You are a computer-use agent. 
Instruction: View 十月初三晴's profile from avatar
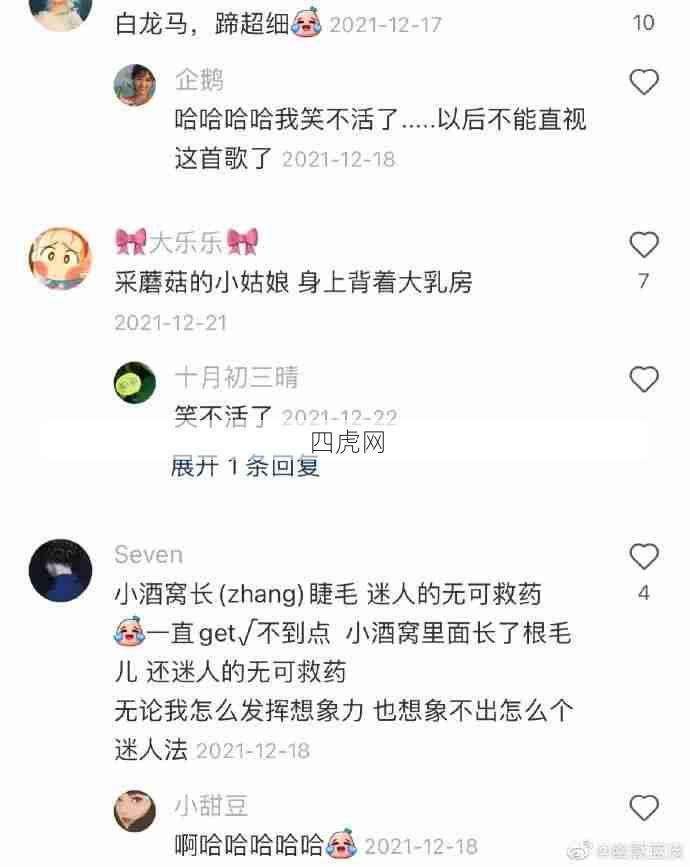pos(134,382)
